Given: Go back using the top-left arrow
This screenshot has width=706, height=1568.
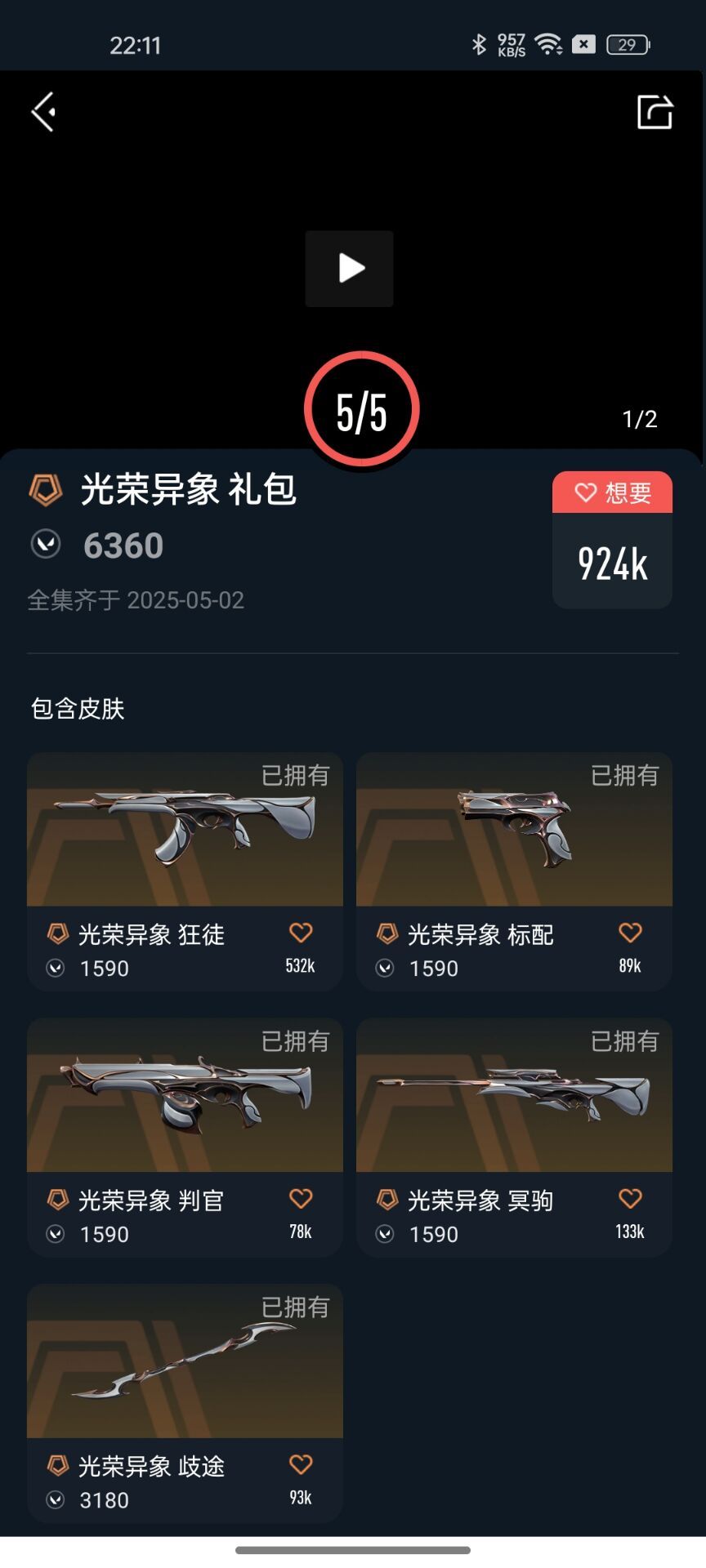Looking at the screenshot, I should 44,112.
